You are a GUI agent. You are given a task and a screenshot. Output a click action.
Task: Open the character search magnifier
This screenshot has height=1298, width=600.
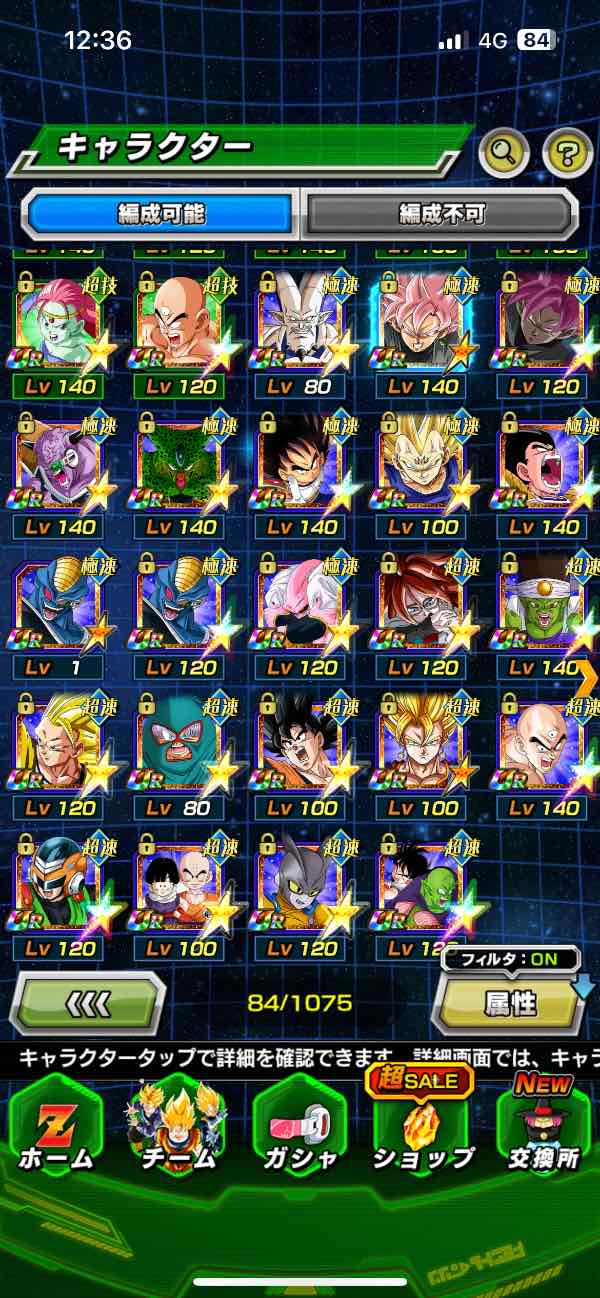pos(504,153)
